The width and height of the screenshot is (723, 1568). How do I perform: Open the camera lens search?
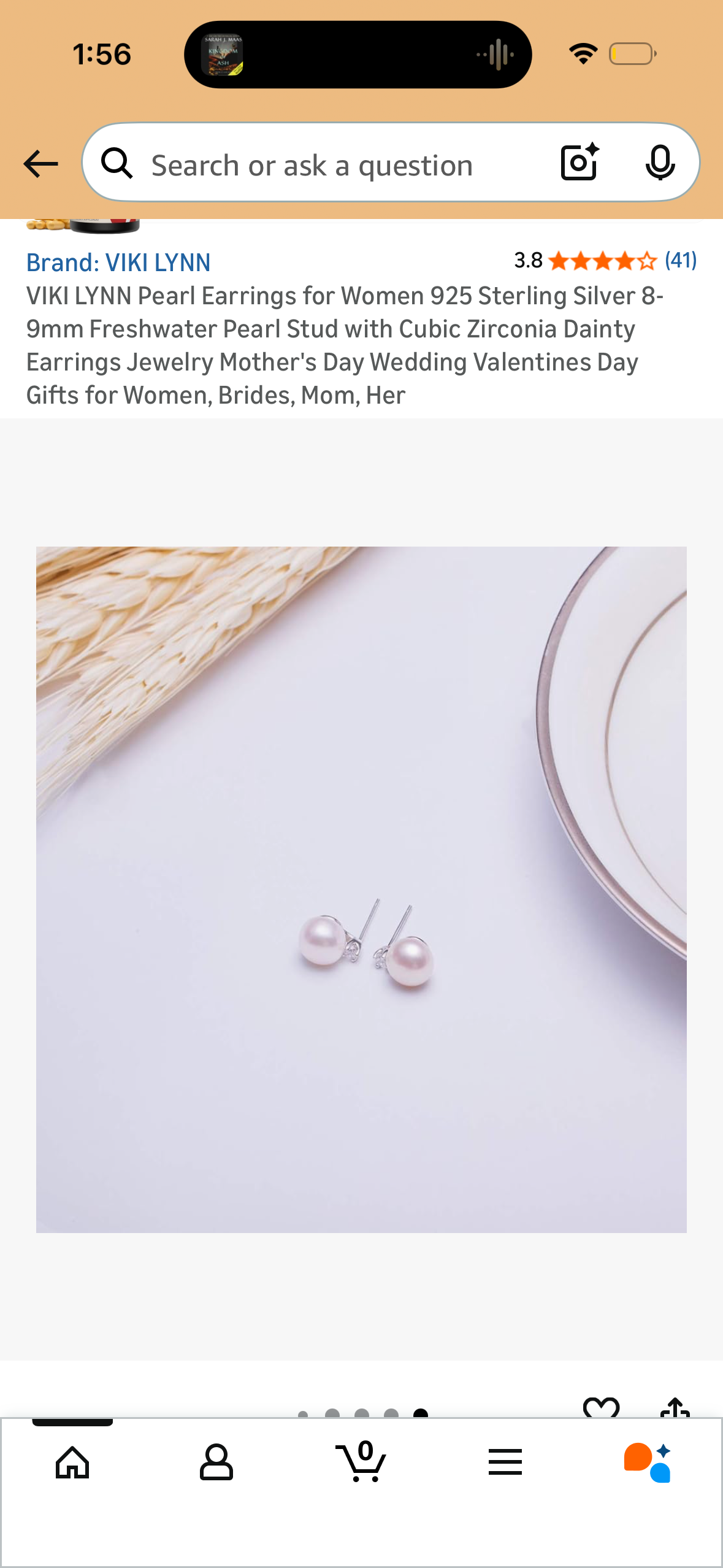click(579, 163)
